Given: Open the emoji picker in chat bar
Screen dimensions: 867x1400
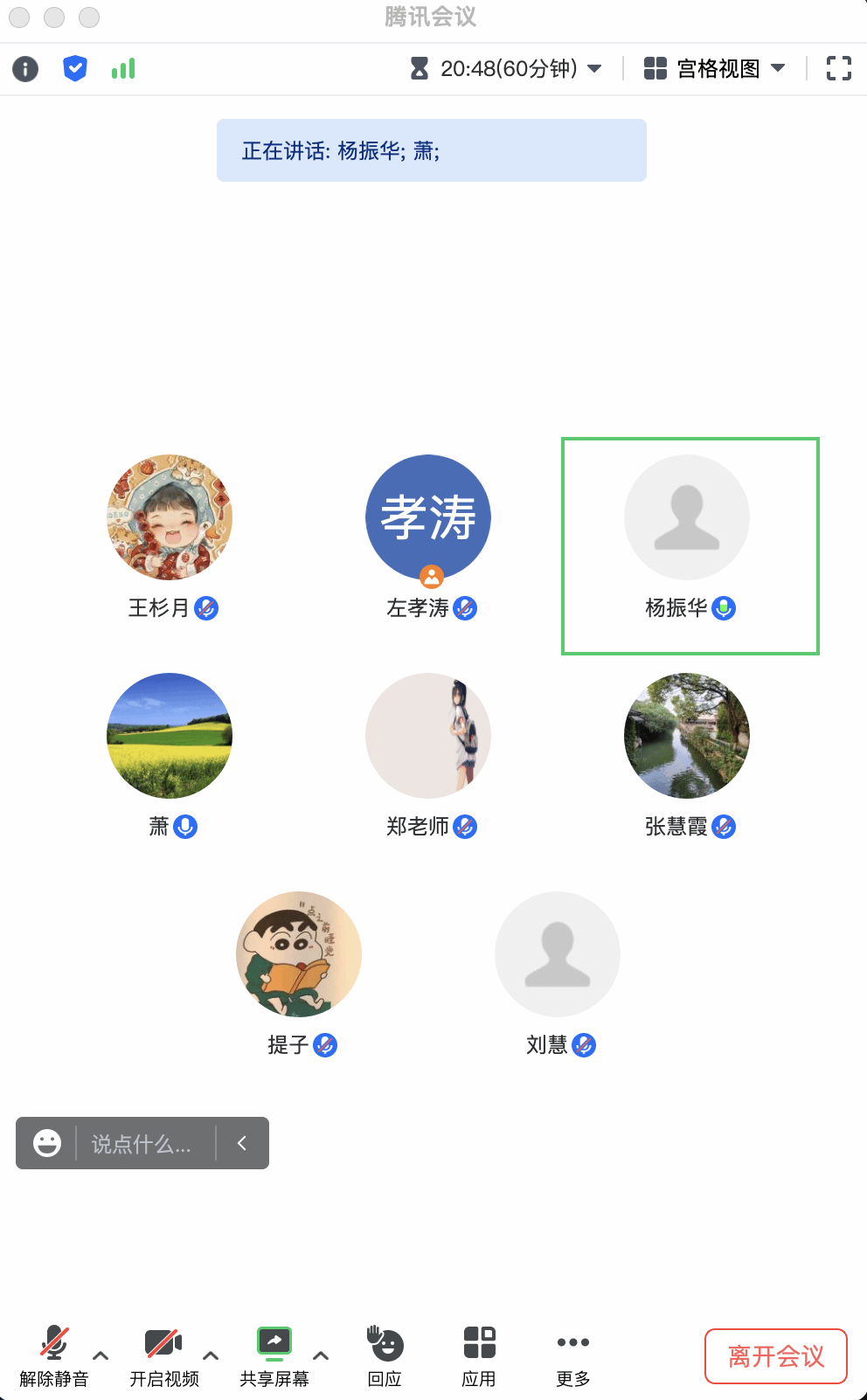Looking at the screenshot, I should click(47, 1143).
